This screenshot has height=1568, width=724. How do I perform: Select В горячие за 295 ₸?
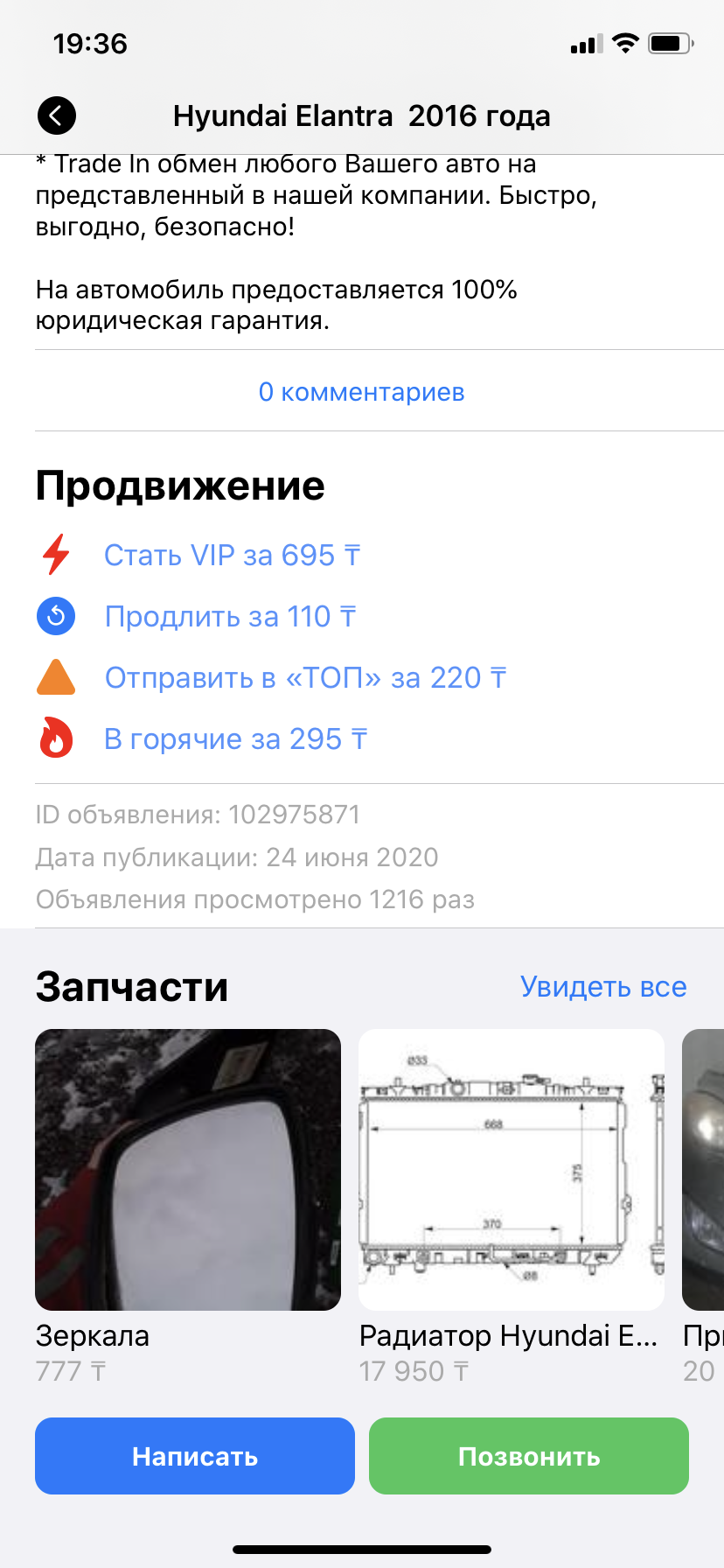235,739
